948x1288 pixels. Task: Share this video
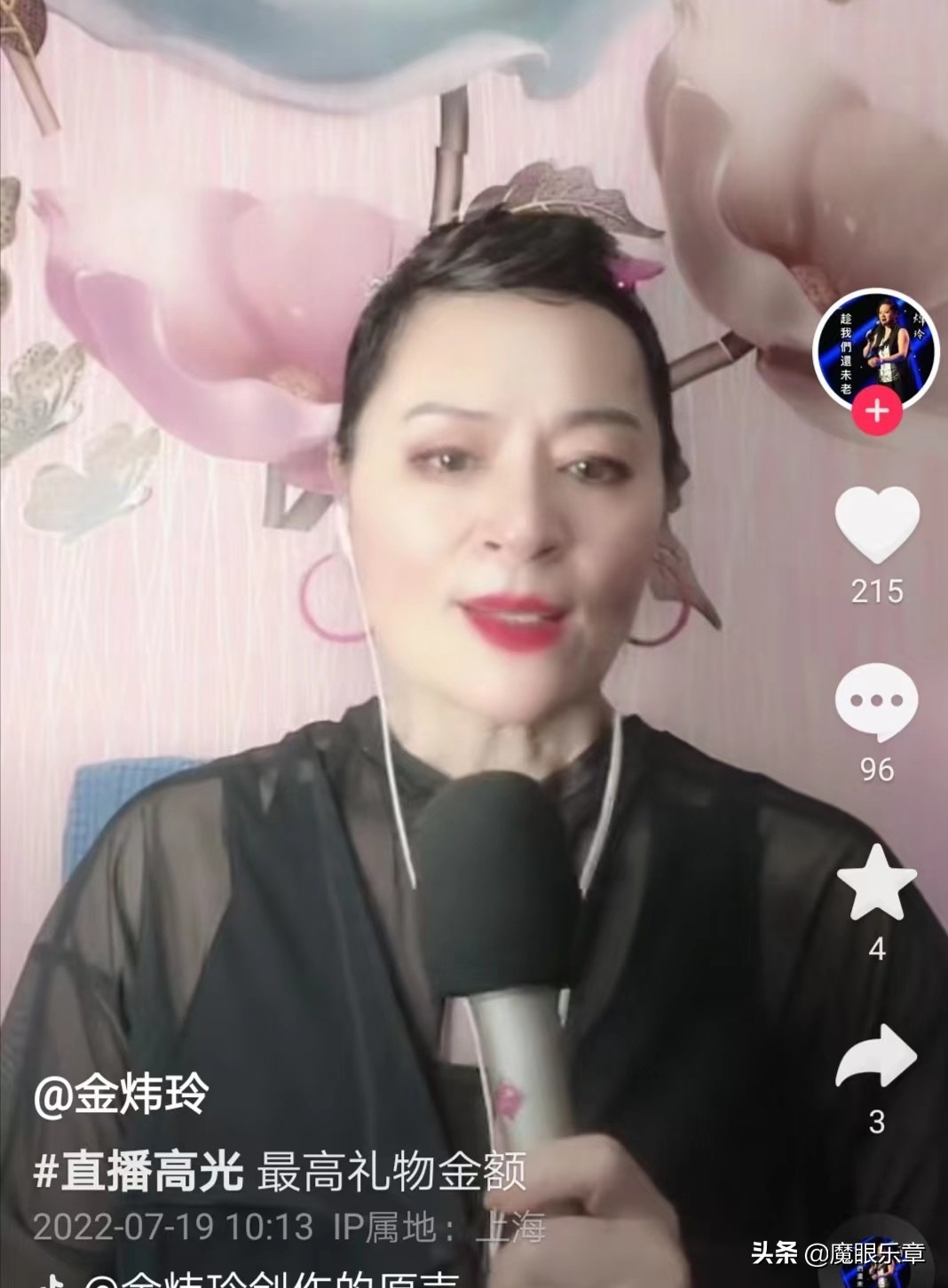coord(877,1056)
